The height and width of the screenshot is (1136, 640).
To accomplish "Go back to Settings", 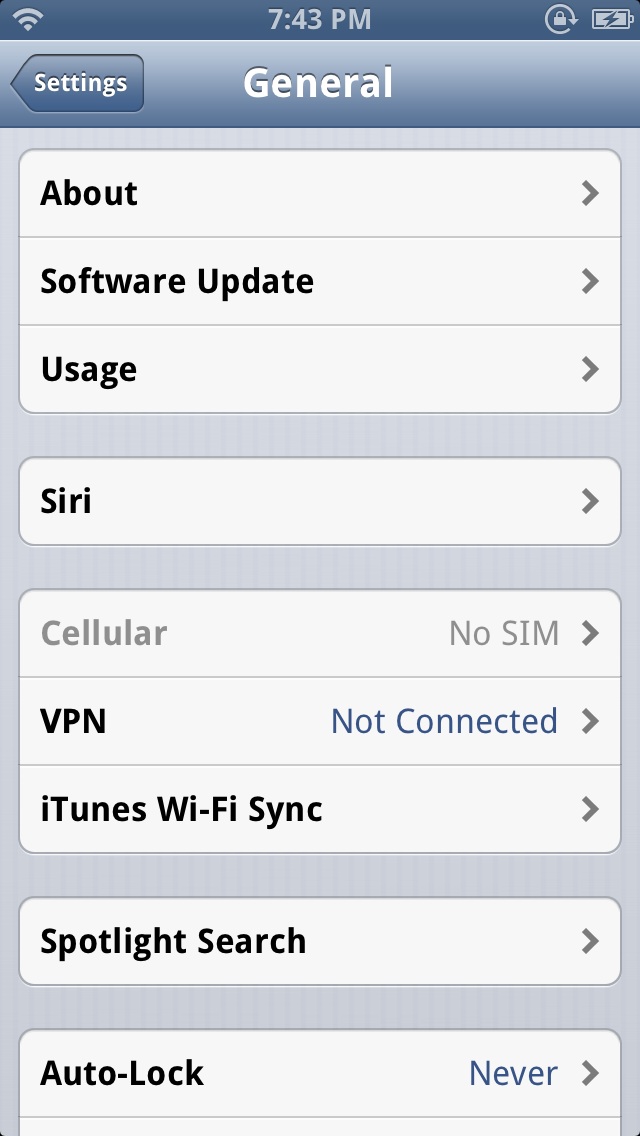I will [78, 83].
